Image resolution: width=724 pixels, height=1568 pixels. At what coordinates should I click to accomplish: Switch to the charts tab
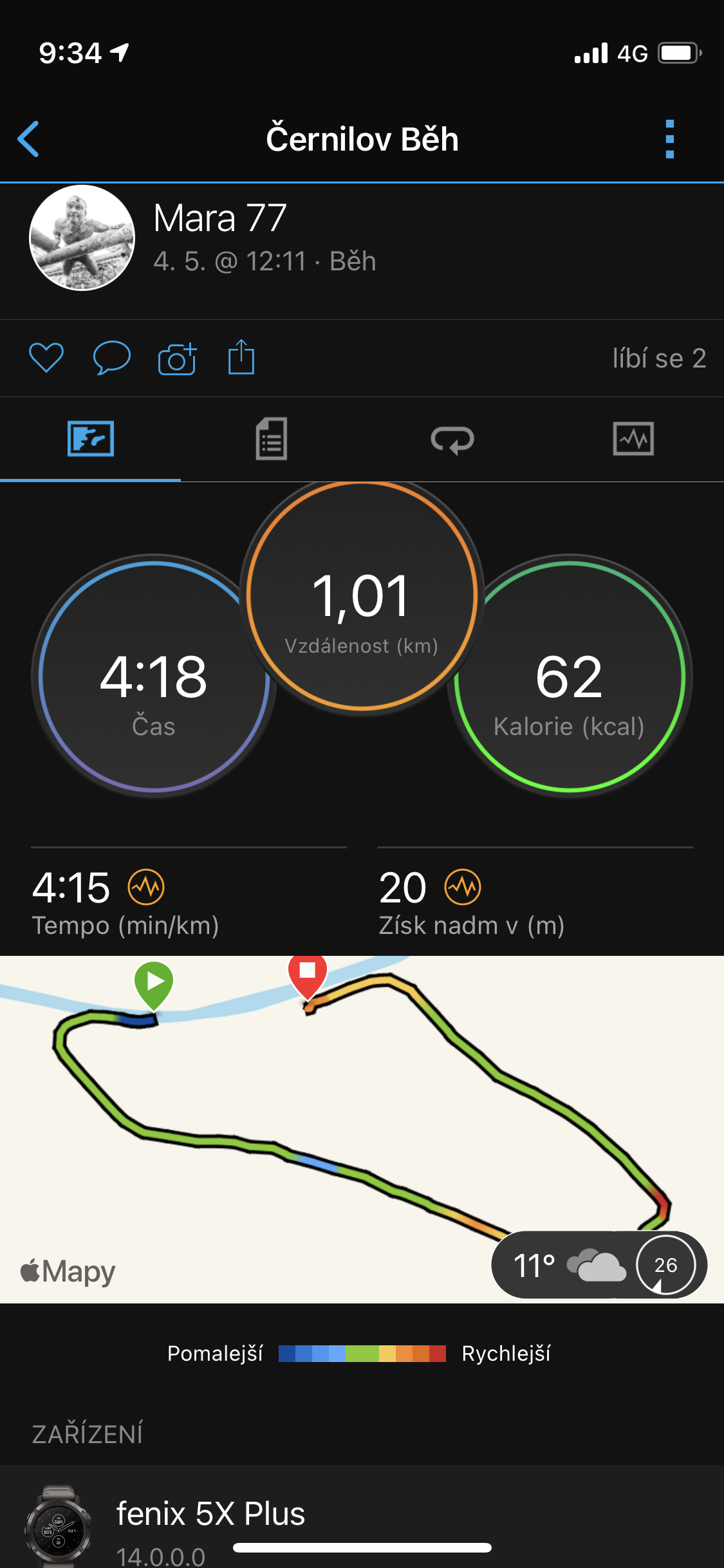click(633, 439)
